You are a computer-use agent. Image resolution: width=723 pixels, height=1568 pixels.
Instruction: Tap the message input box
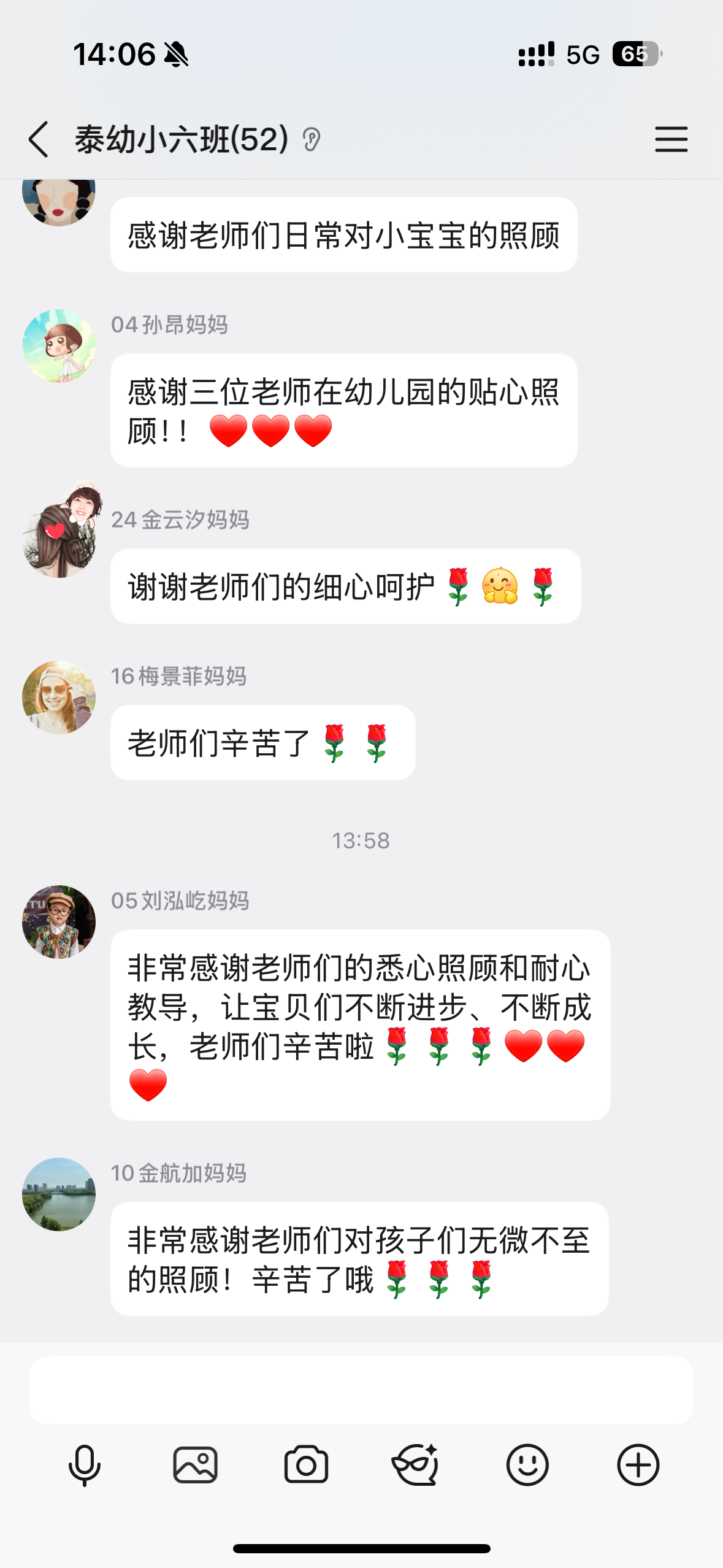[x=361, y=1390]
